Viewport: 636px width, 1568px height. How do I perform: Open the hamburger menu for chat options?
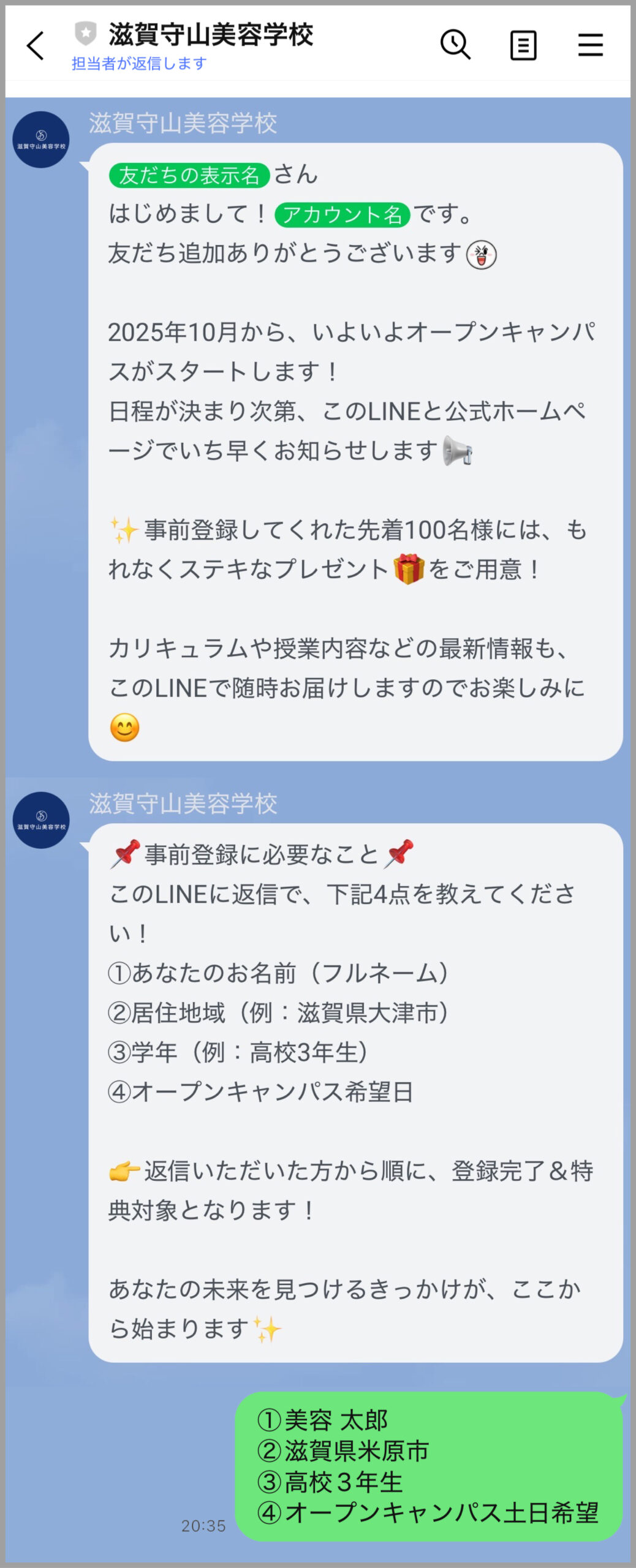pos(590,45)
